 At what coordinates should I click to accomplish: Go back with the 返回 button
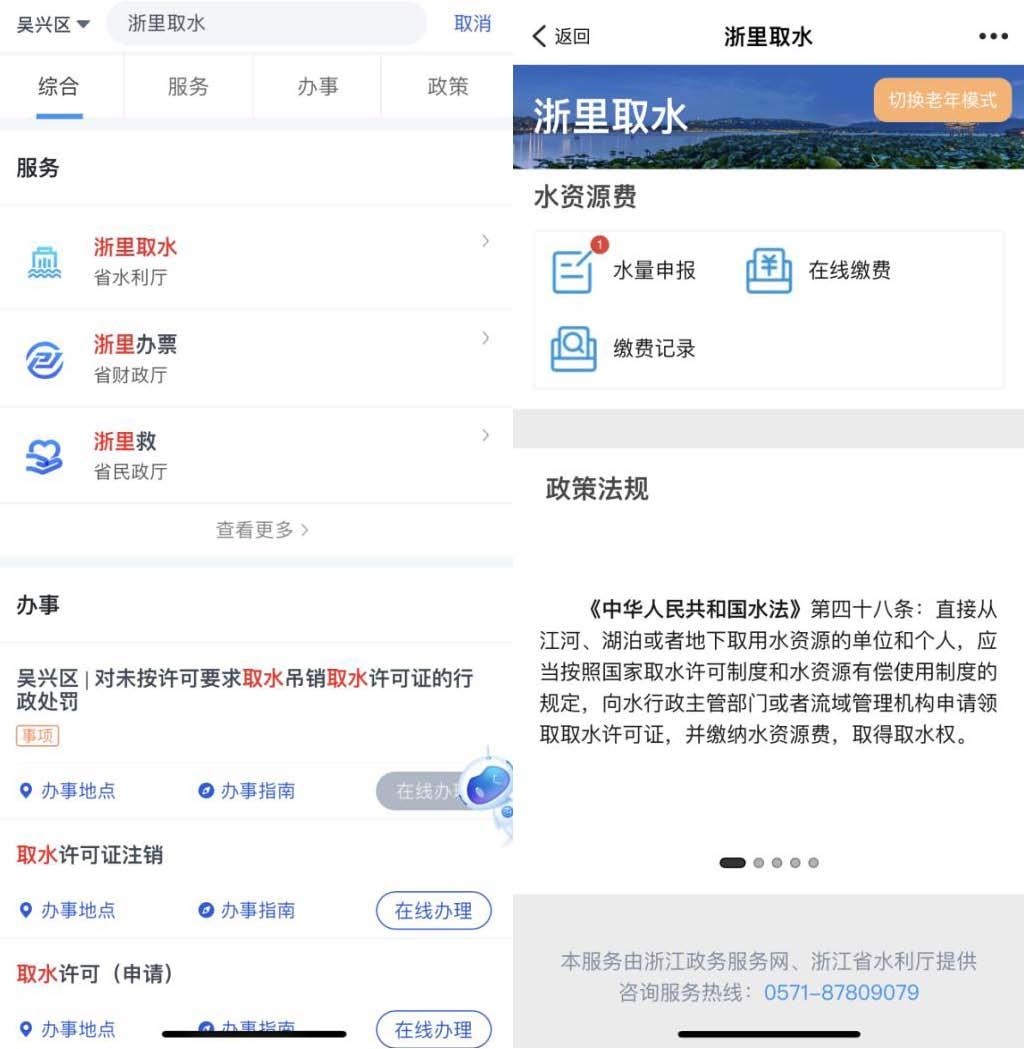[561, 37]
